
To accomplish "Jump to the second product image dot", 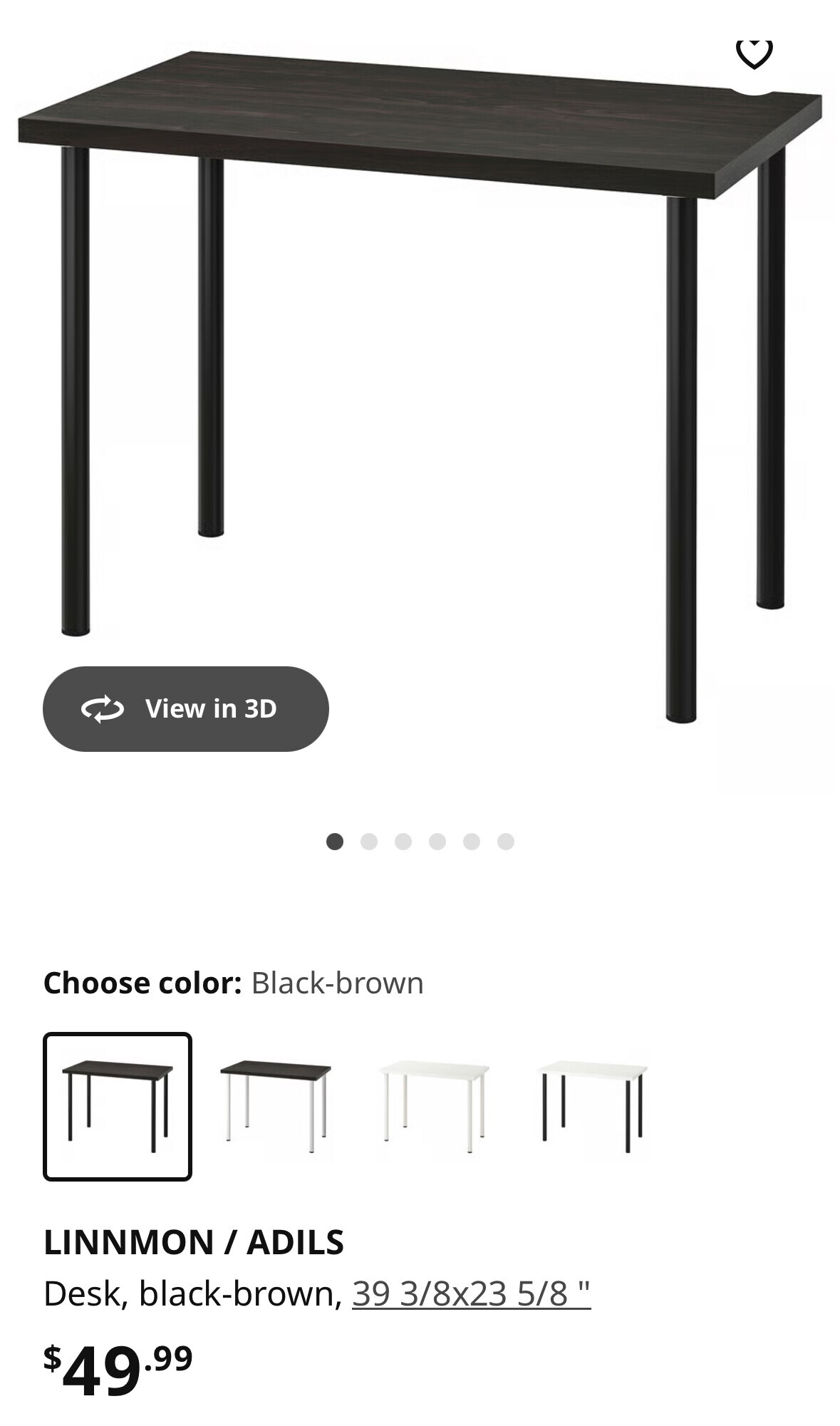I will click(368, 842).
